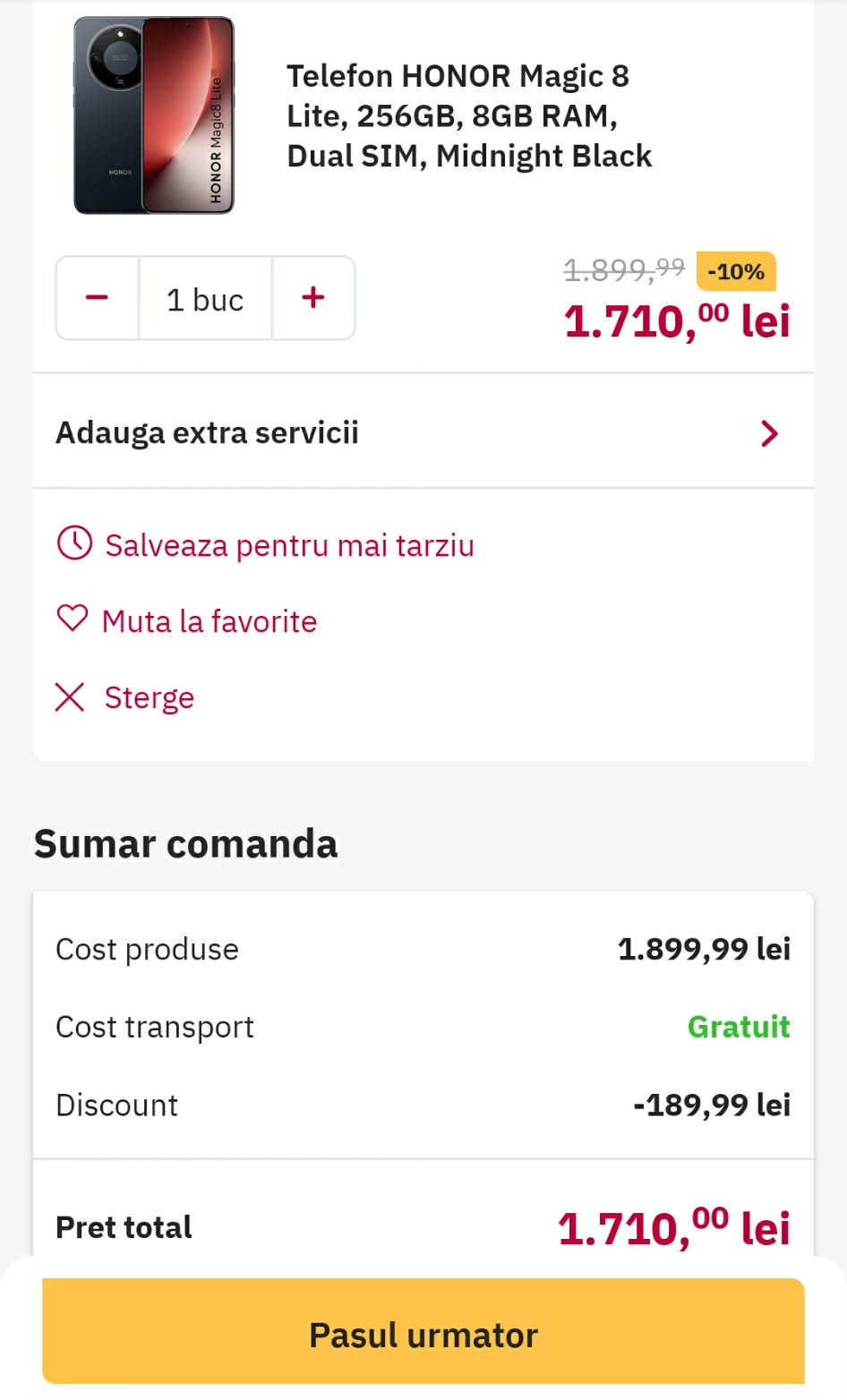847x1400 pixels.
Task: Click the red chevron next to Adauga extra servicii
Action: 767,432
